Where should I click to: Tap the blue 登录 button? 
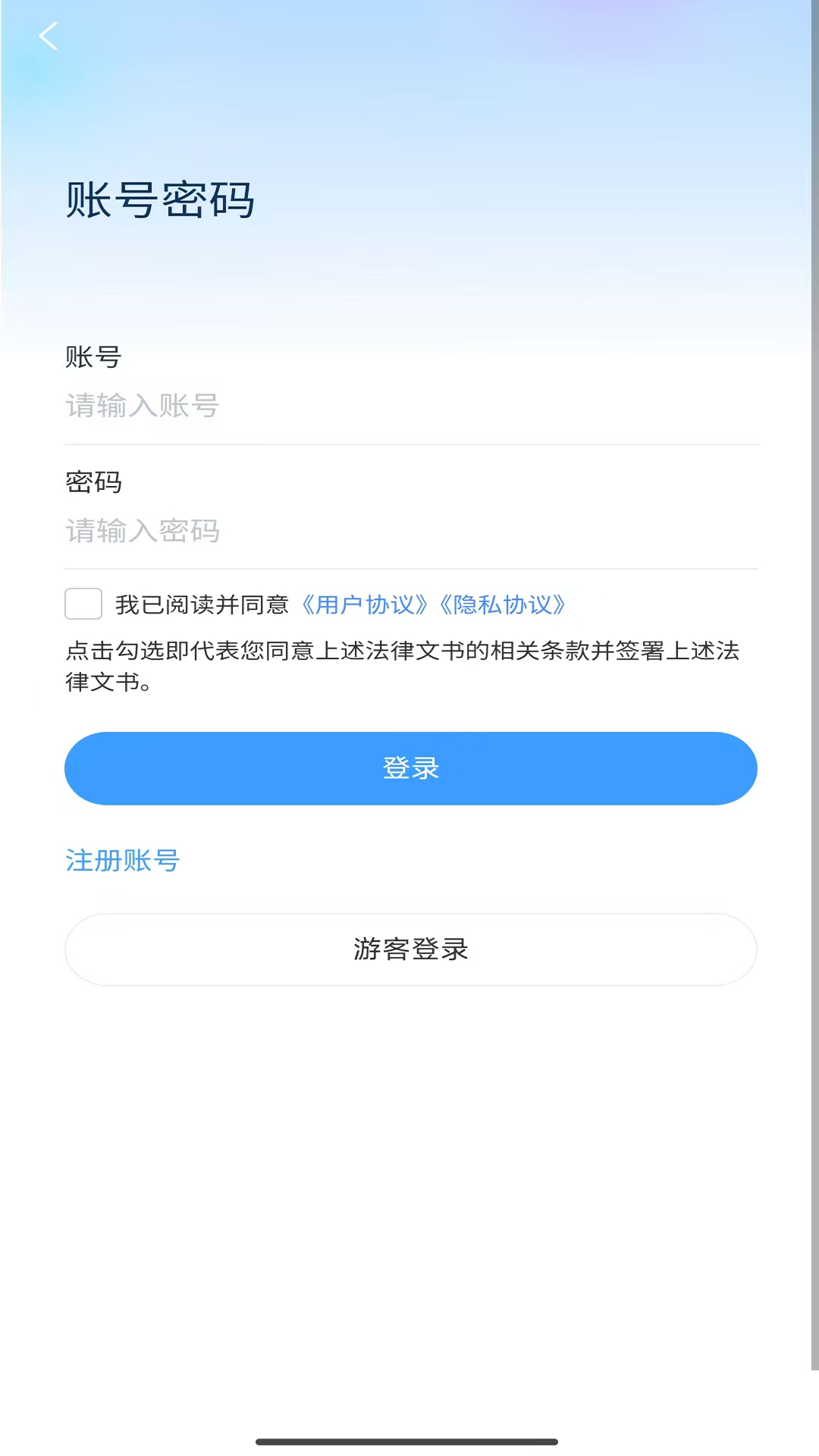click(x=410, y=768)
